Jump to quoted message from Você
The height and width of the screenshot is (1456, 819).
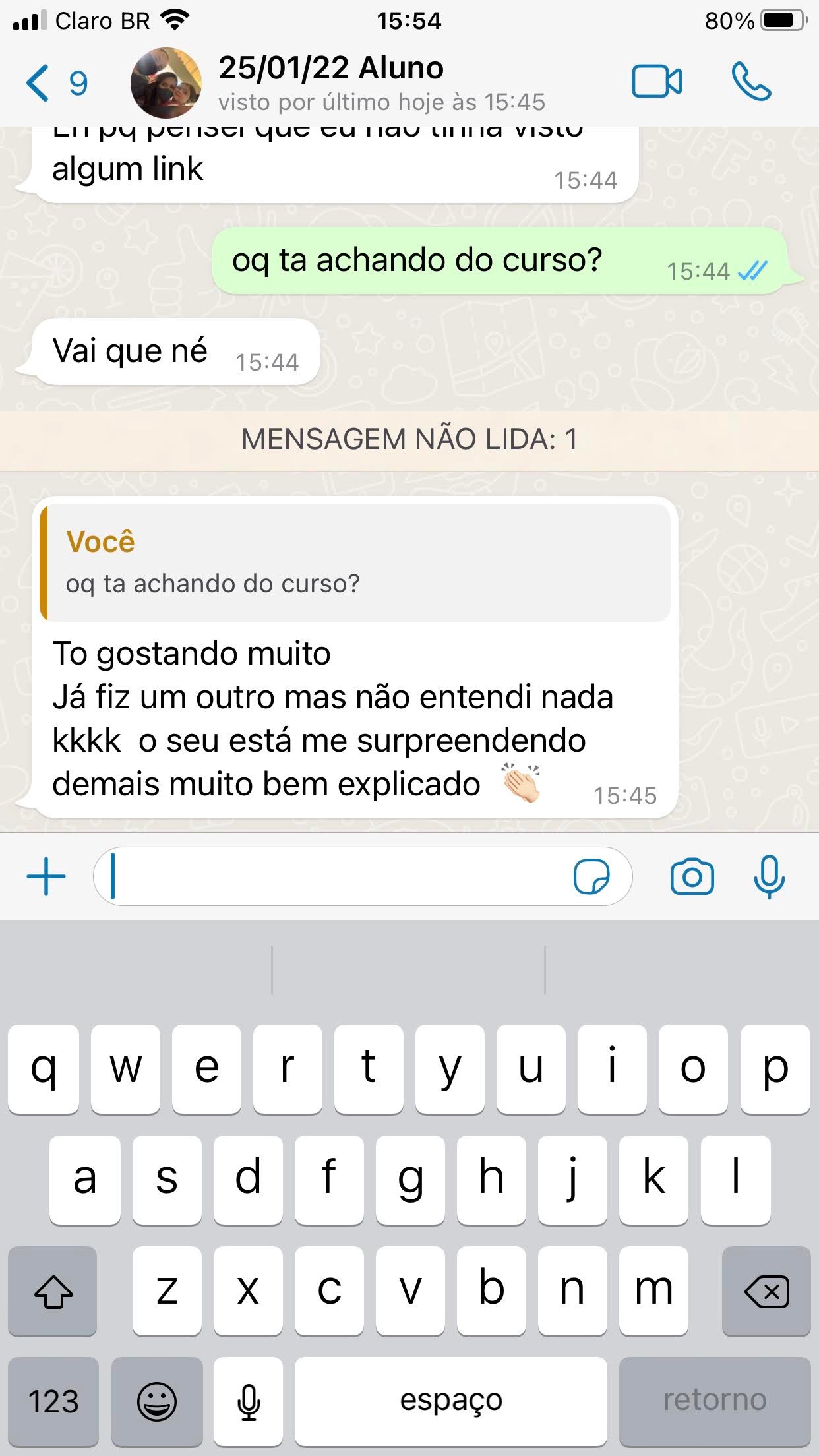click(356, 562)
